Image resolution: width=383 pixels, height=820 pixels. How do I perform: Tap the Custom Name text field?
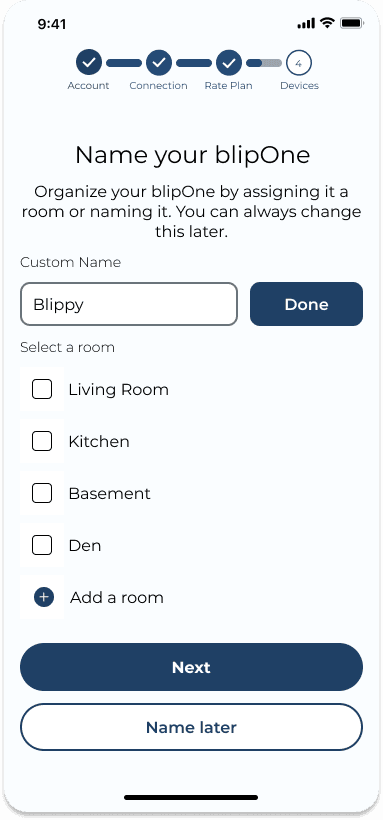coord(129,304)
